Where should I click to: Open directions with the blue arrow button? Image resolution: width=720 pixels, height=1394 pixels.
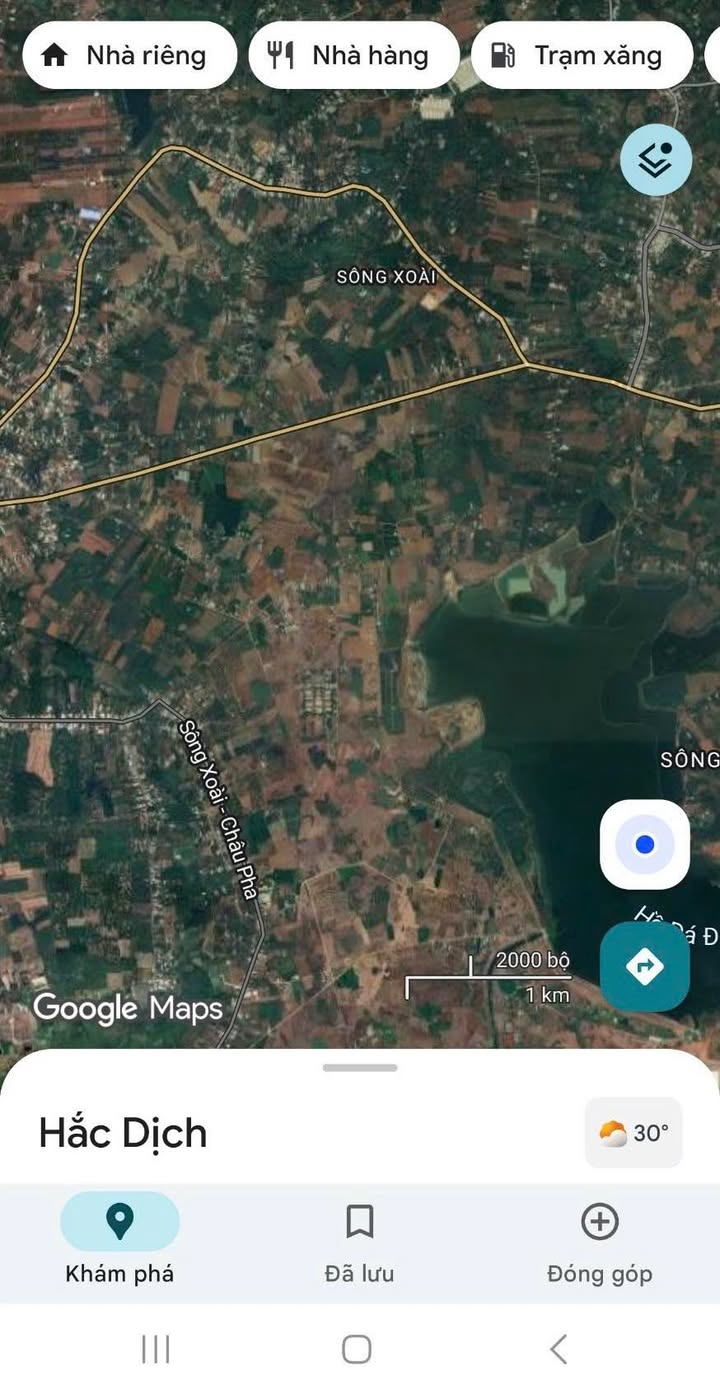pos(645,967)
